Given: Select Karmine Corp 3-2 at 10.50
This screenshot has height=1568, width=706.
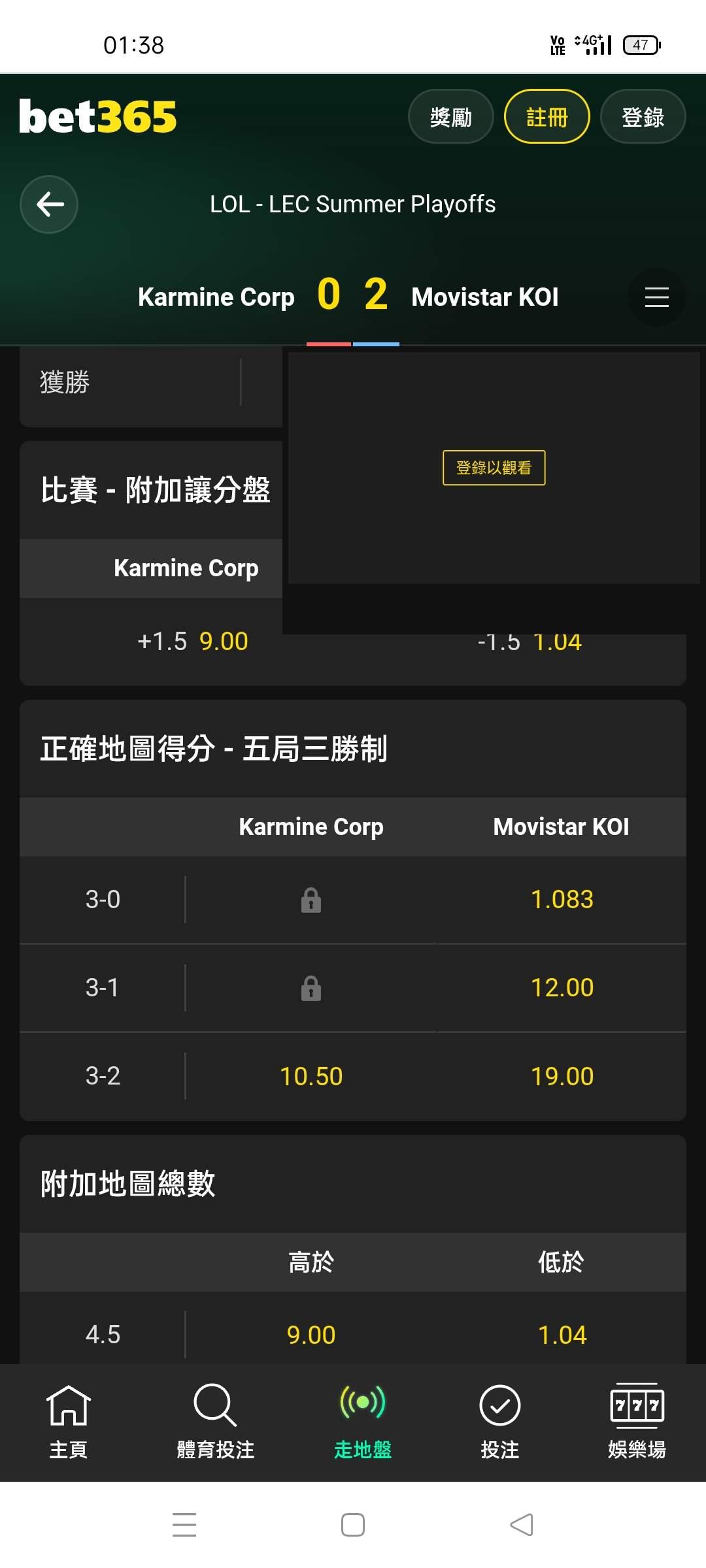Looking at the screenshot, I should 311,1076.
